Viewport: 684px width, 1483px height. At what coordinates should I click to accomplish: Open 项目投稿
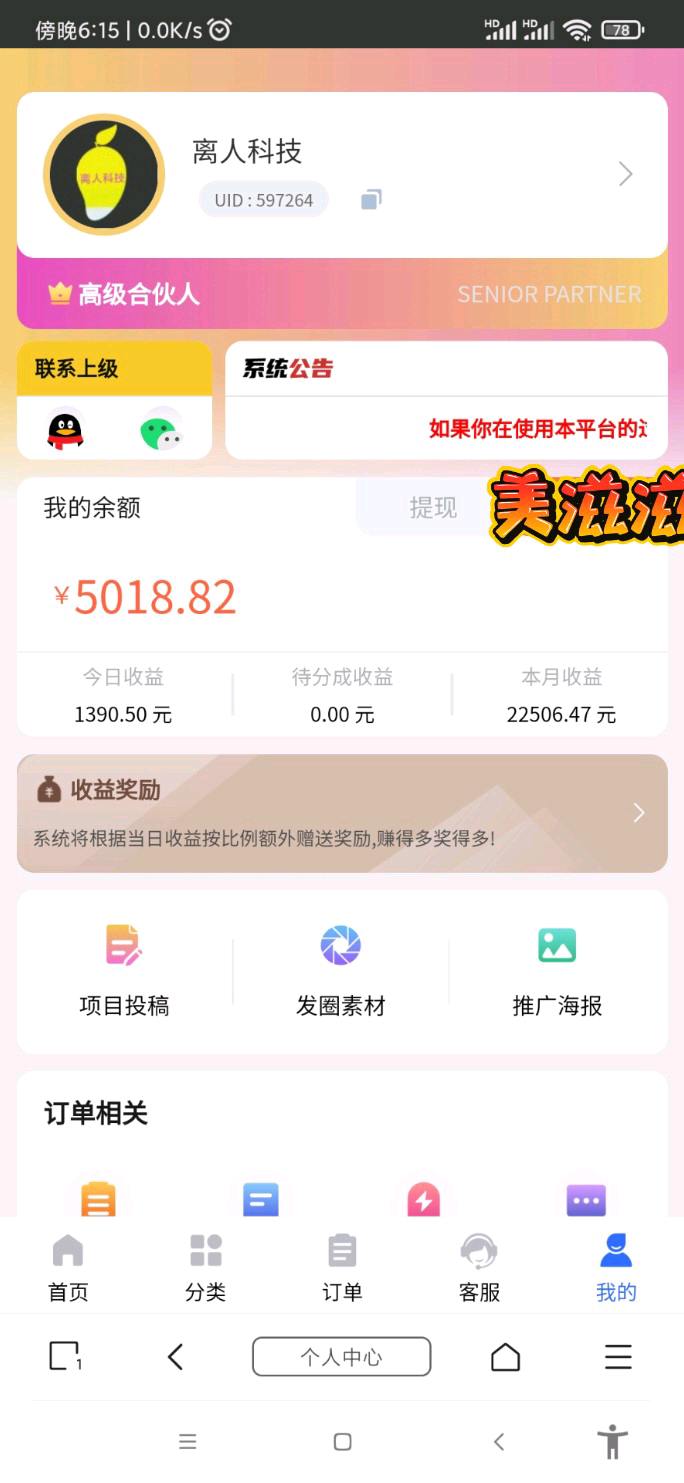(124, 970)
